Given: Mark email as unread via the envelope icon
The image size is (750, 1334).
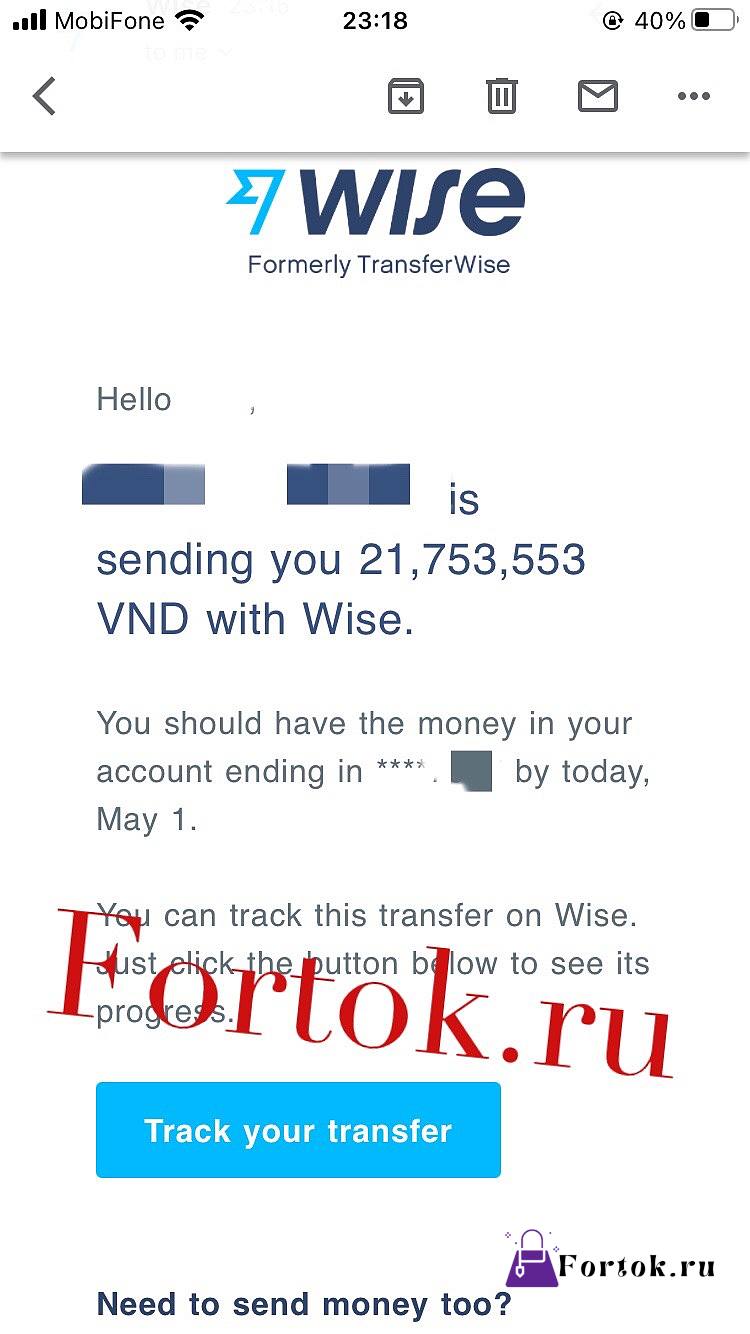Looking at the screenshot, I should click(x=598, y=97).
